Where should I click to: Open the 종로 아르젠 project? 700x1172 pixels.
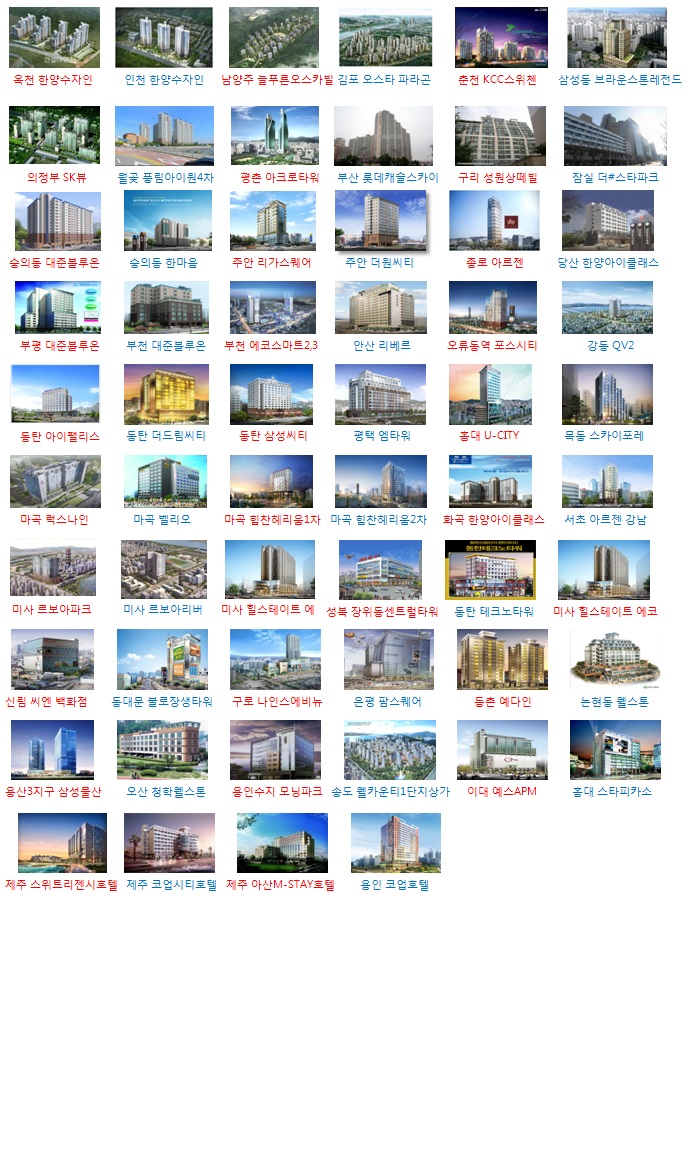coord(494,220)
